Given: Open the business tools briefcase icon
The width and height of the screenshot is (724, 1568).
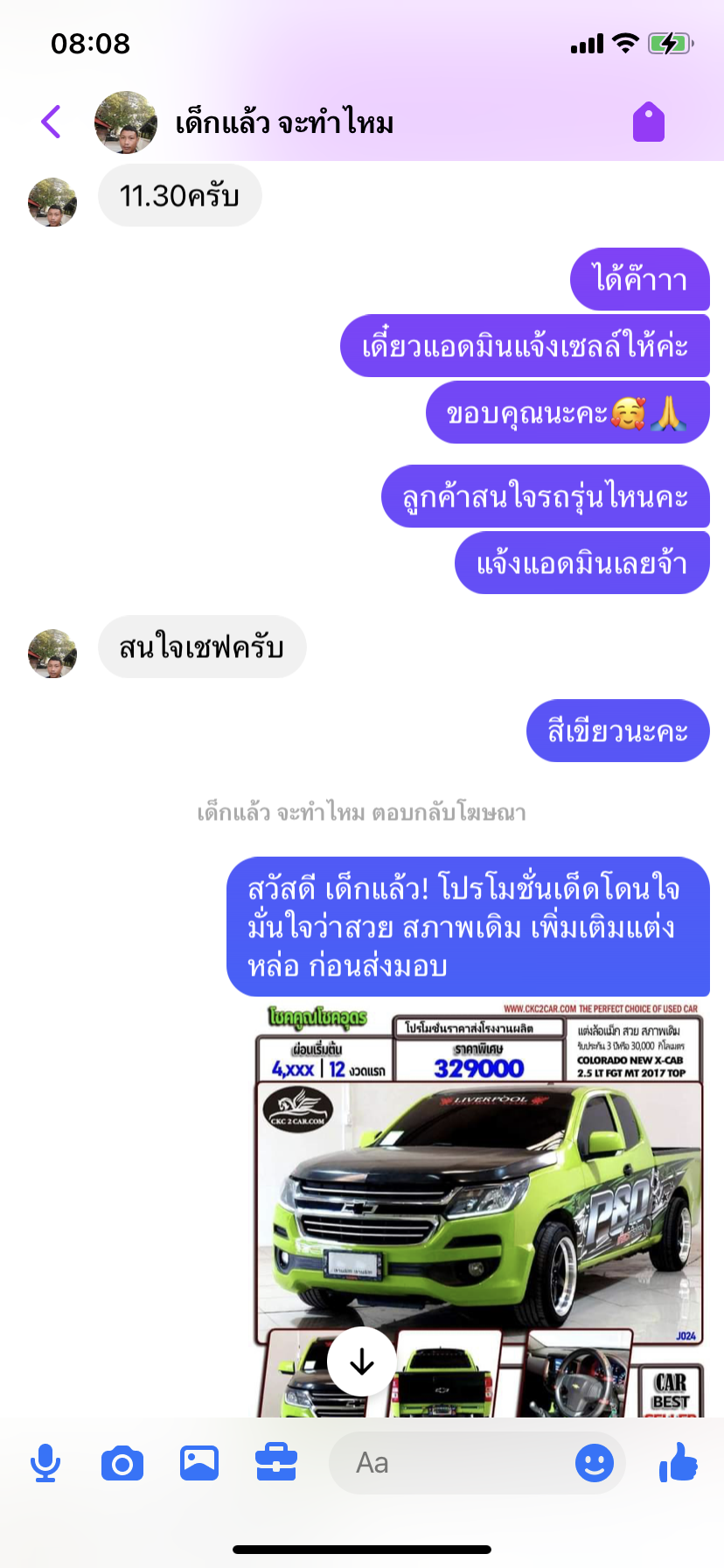Looking at the screenshot, I should pyautogui.click(x=276, y=1463).
